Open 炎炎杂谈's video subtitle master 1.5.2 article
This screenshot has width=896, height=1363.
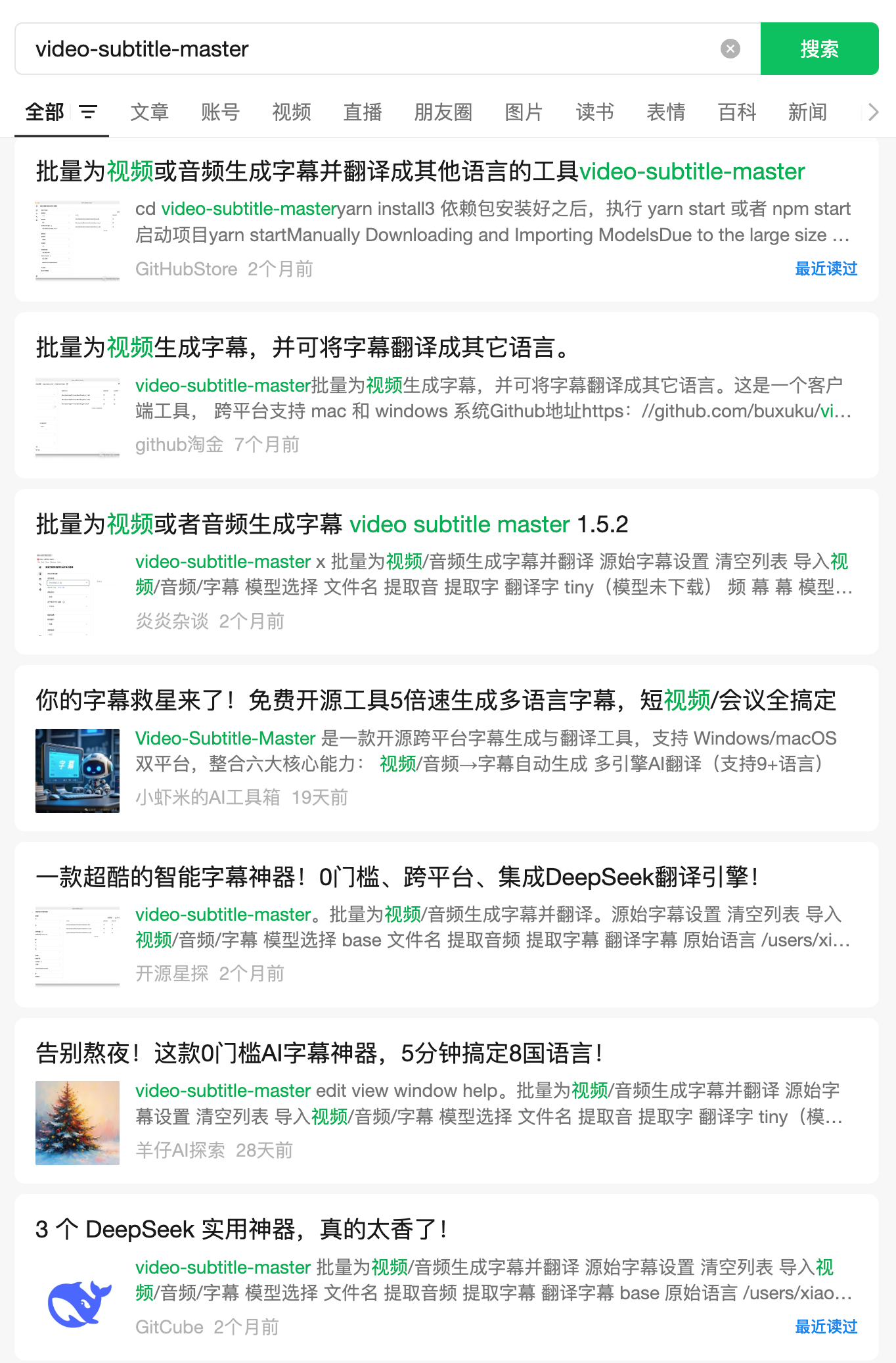[332, 524]
